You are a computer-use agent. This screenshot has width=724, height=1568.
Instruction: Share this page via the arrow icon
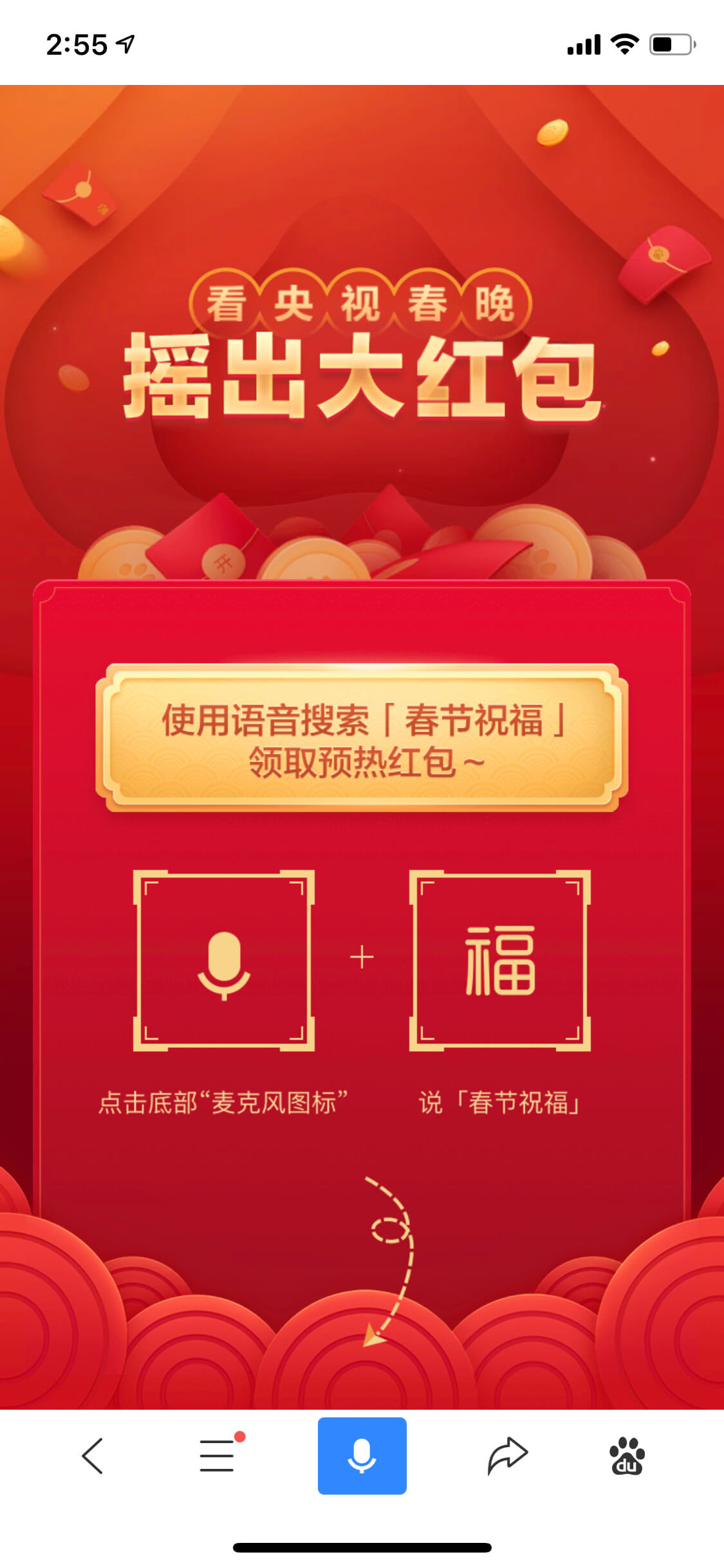[x=507, y=1456]
